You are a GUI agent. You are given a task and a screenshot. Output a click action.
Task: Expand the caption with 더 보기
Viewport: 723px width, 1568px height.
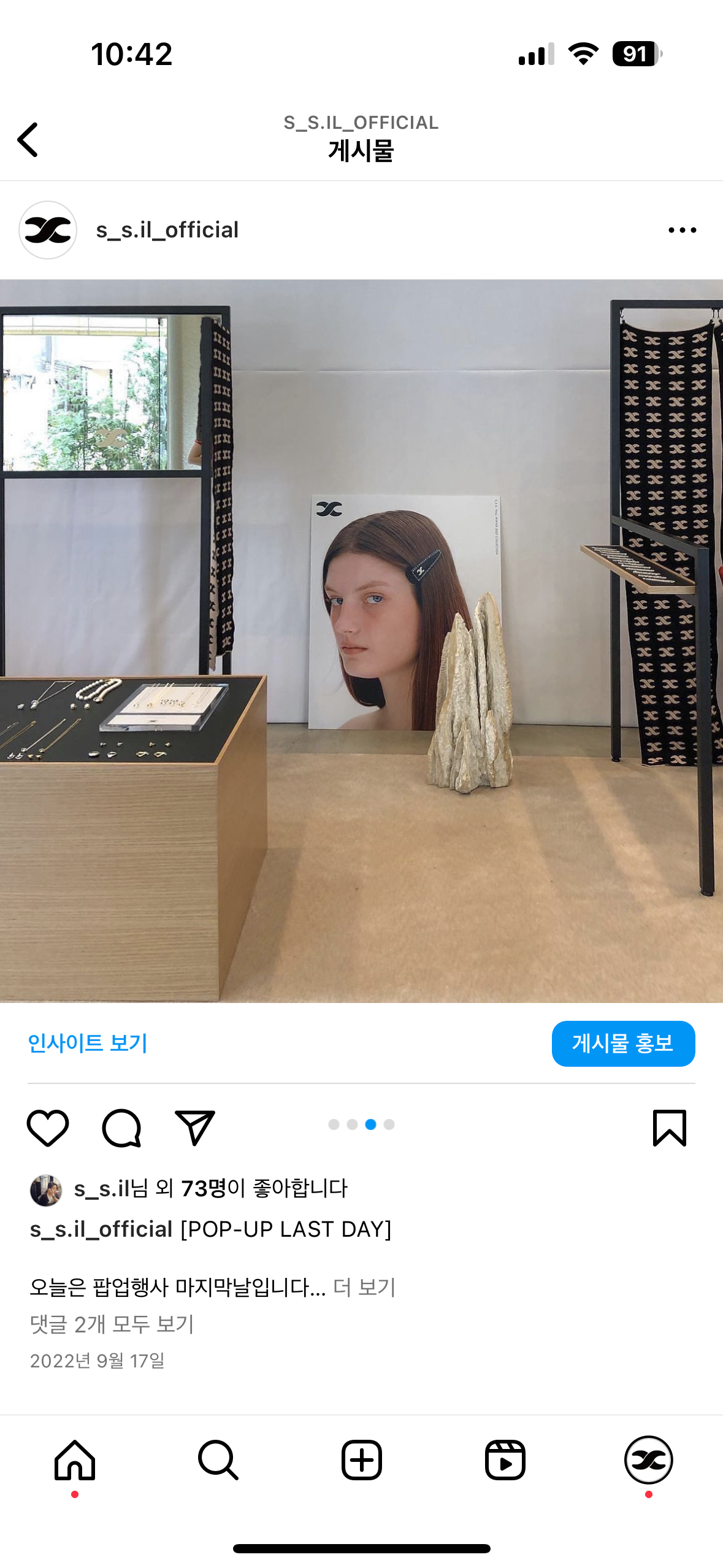point(364,1286)
